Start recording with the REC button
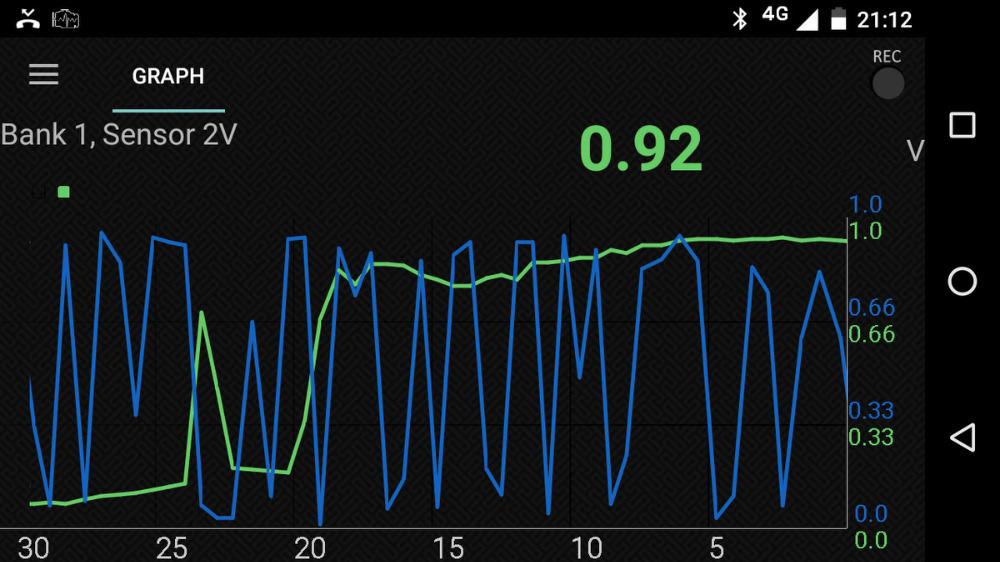Viewport: 1000px width, 562px height. [887, 82]
